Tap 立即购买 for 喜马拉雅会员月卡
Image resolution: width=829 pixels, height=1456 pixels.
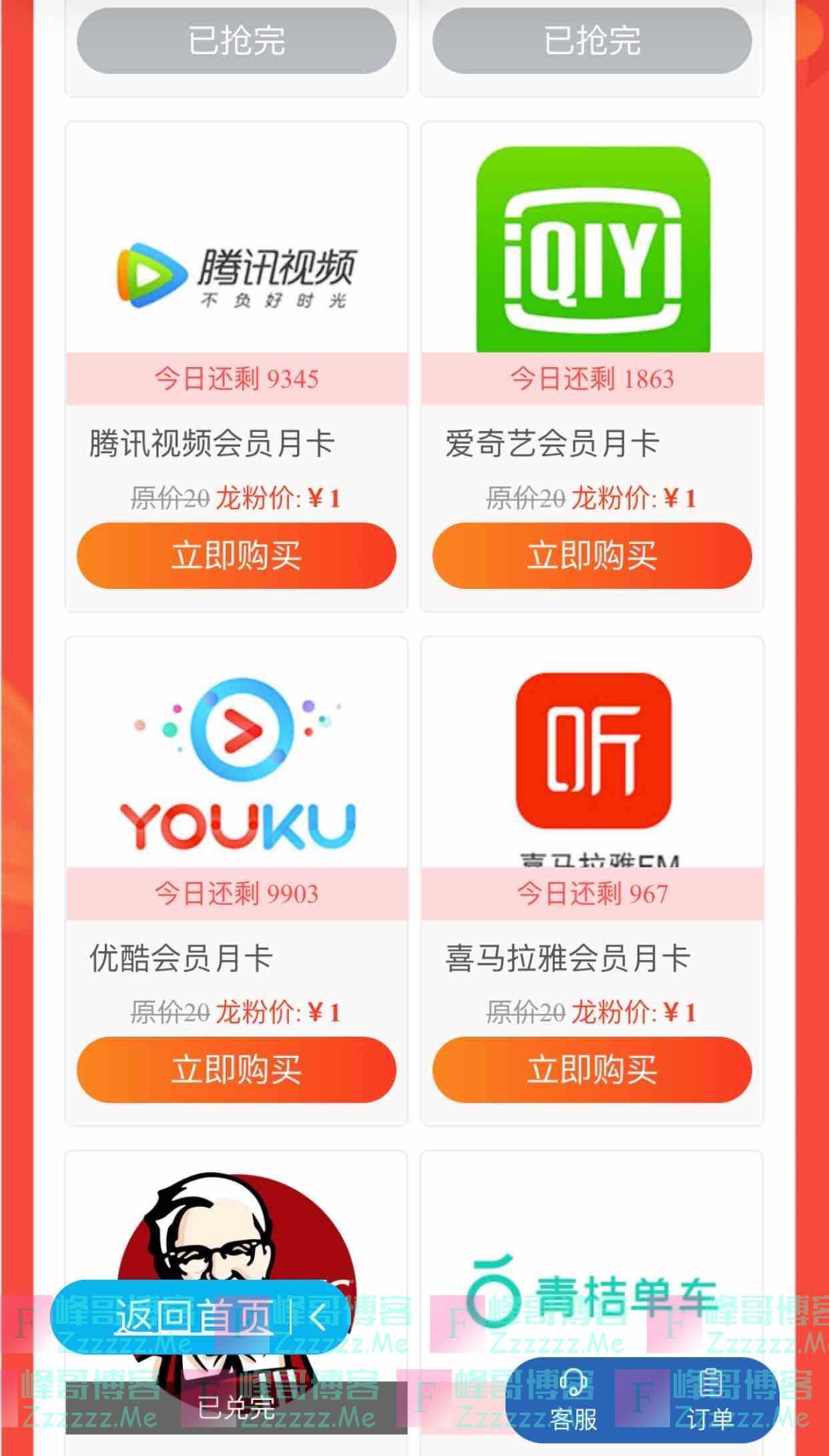pos(594,1070)
